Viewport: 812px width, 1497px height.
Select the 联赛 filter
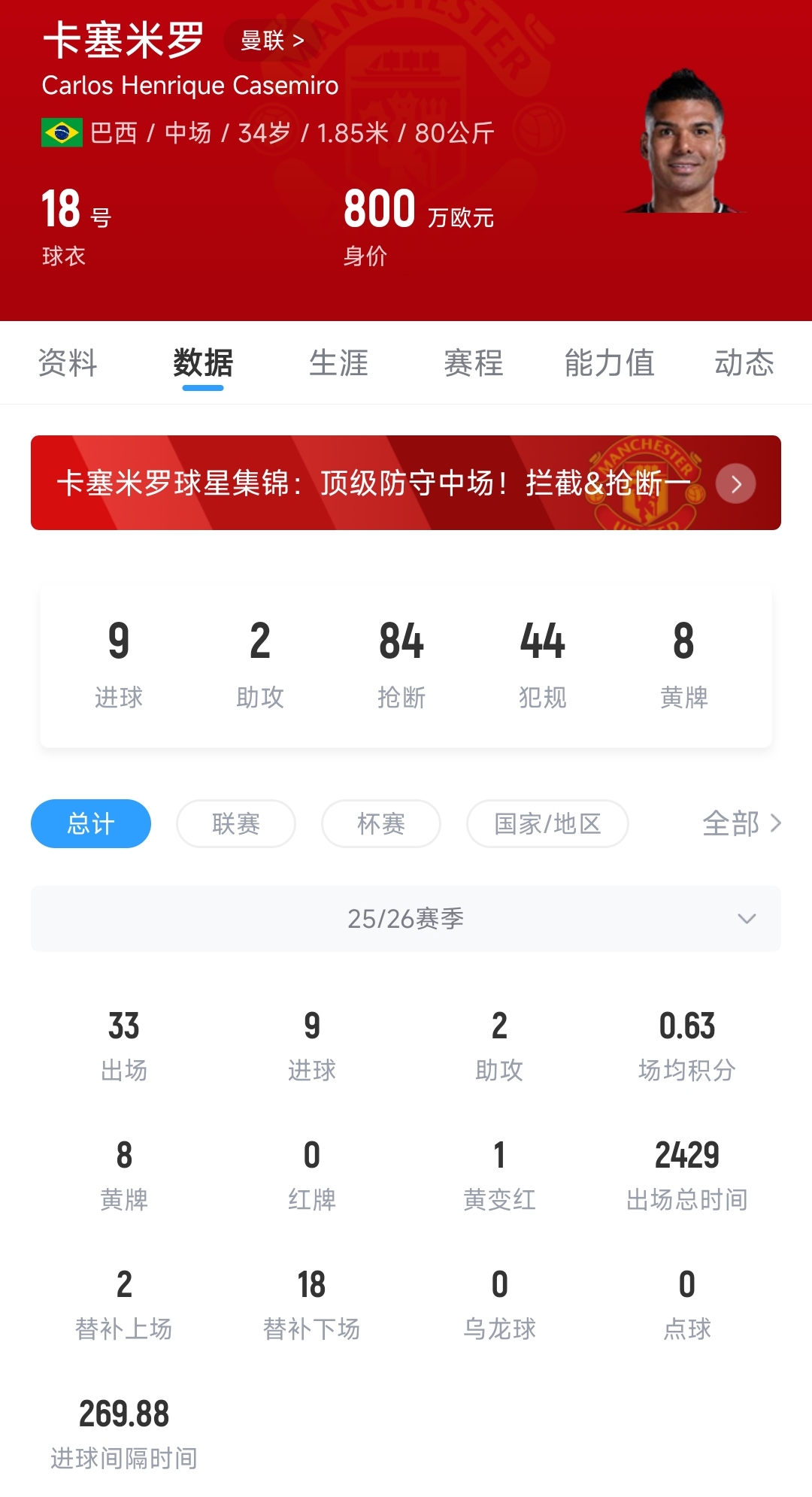(235, 824)
